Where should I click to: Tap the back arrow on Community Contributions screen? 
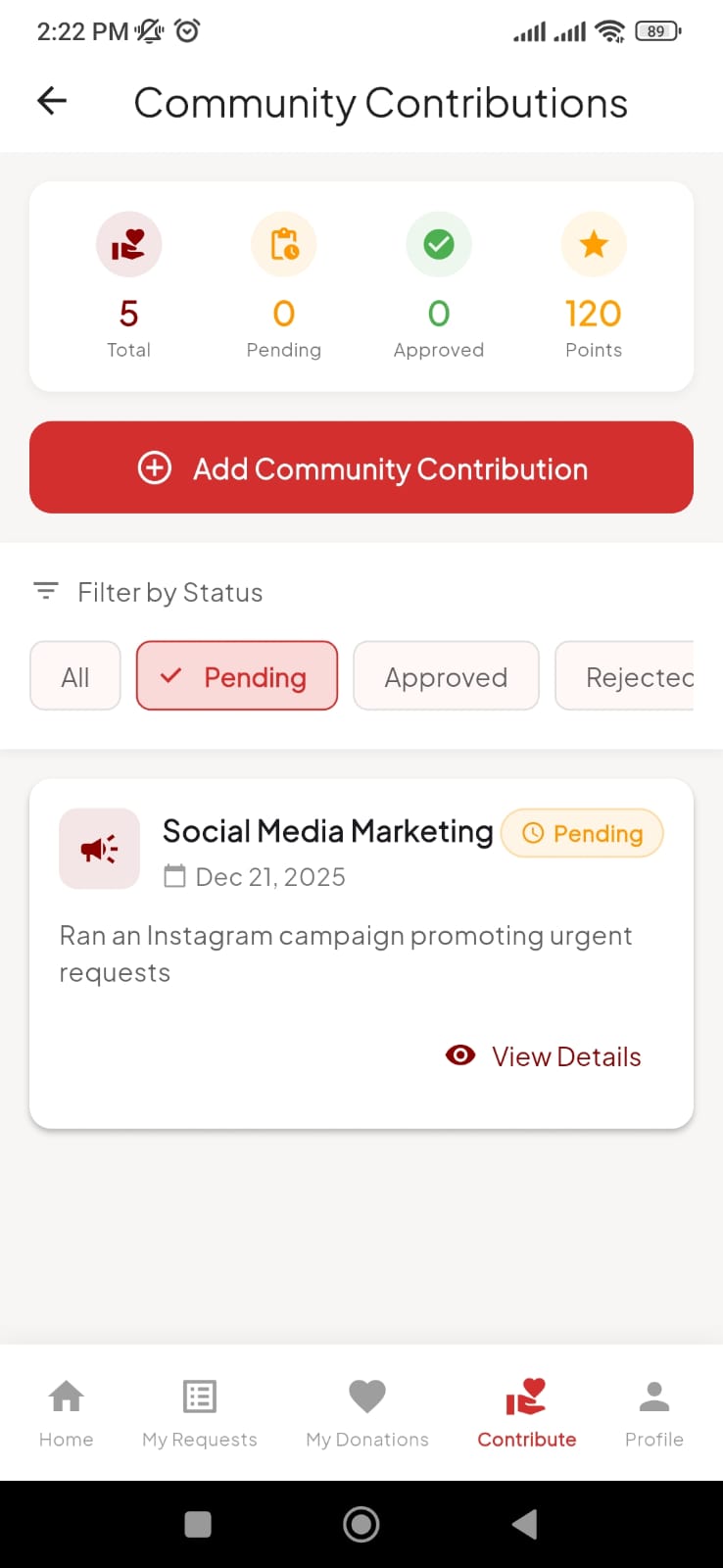pyautogui.click(x=50, y=101)
